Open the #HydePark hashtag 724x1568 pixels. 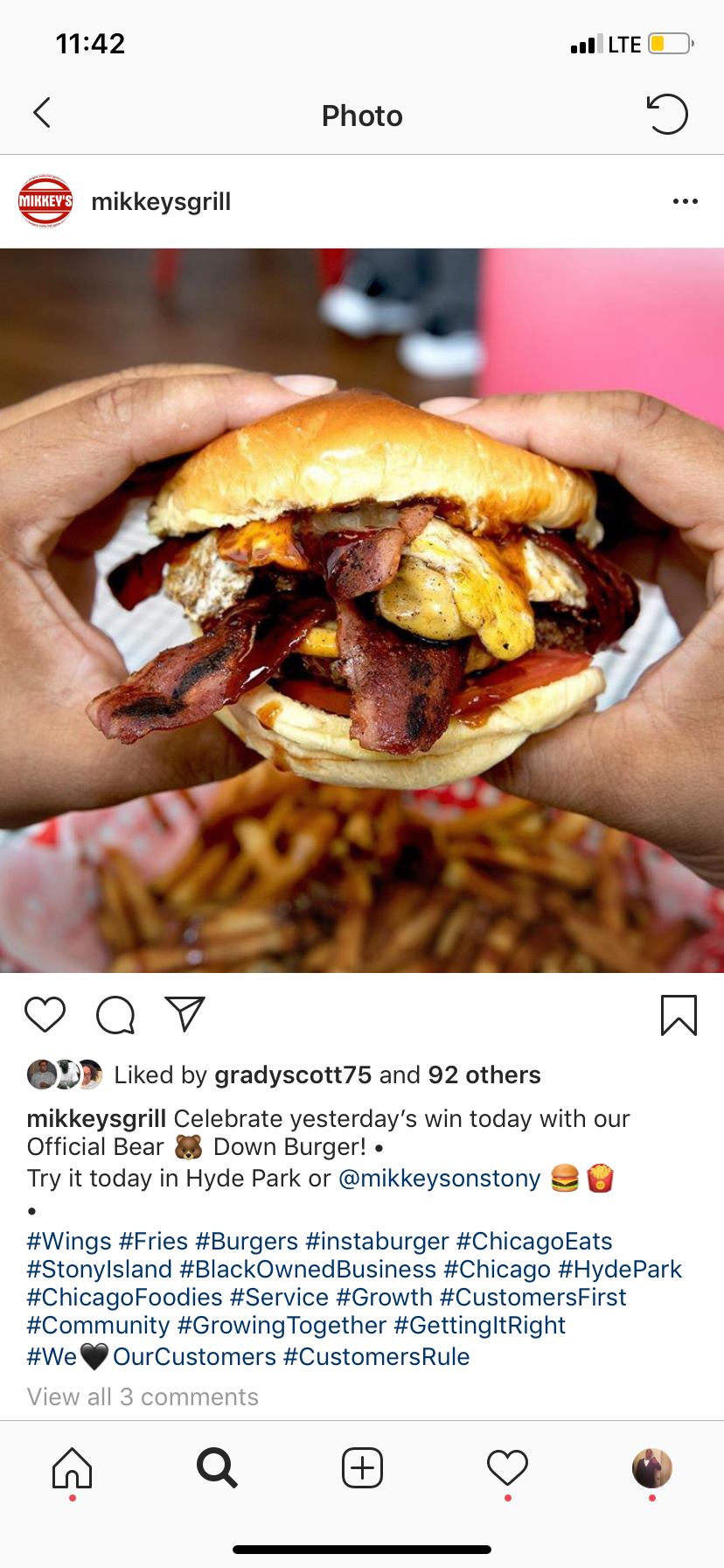[619, 1269]
